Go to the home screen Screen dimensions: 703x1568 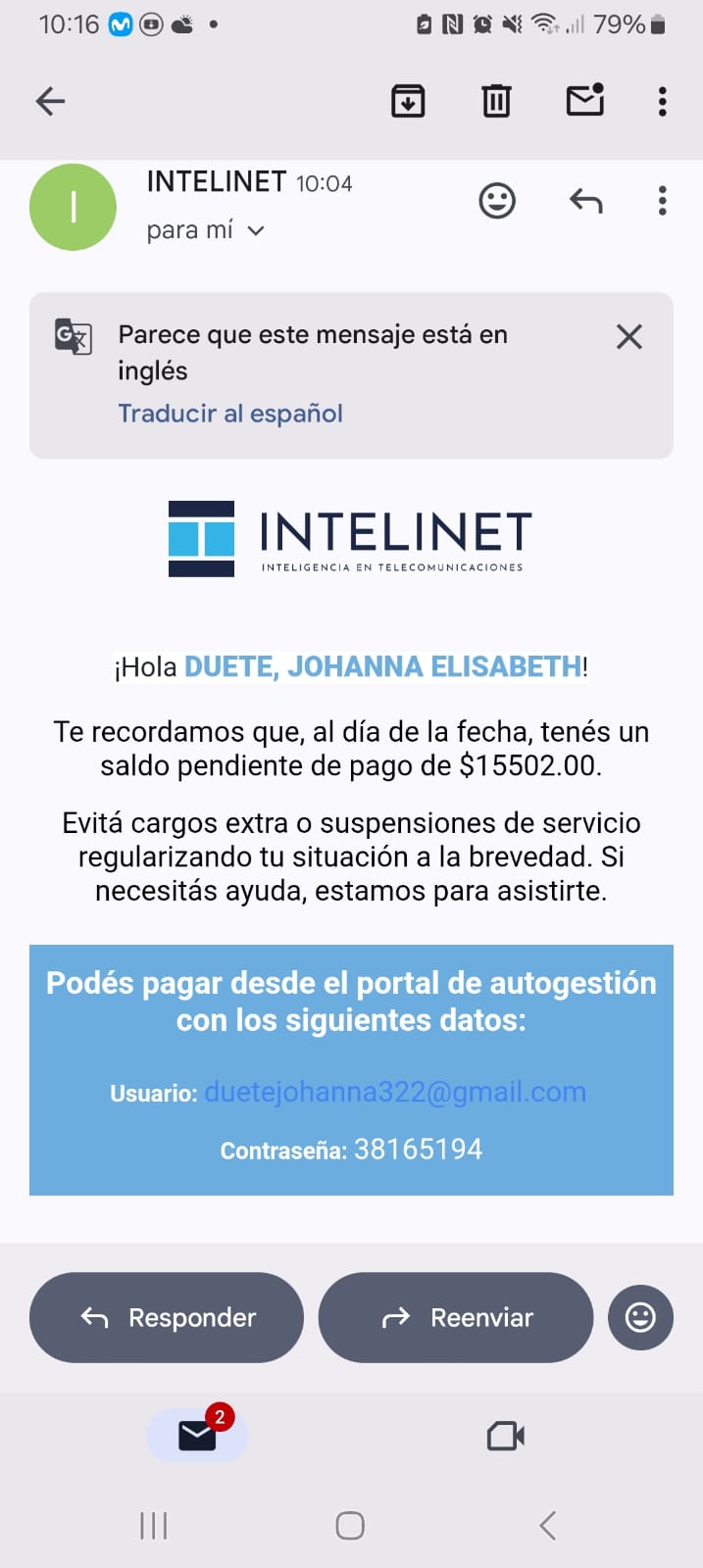tap(350, 1525)
